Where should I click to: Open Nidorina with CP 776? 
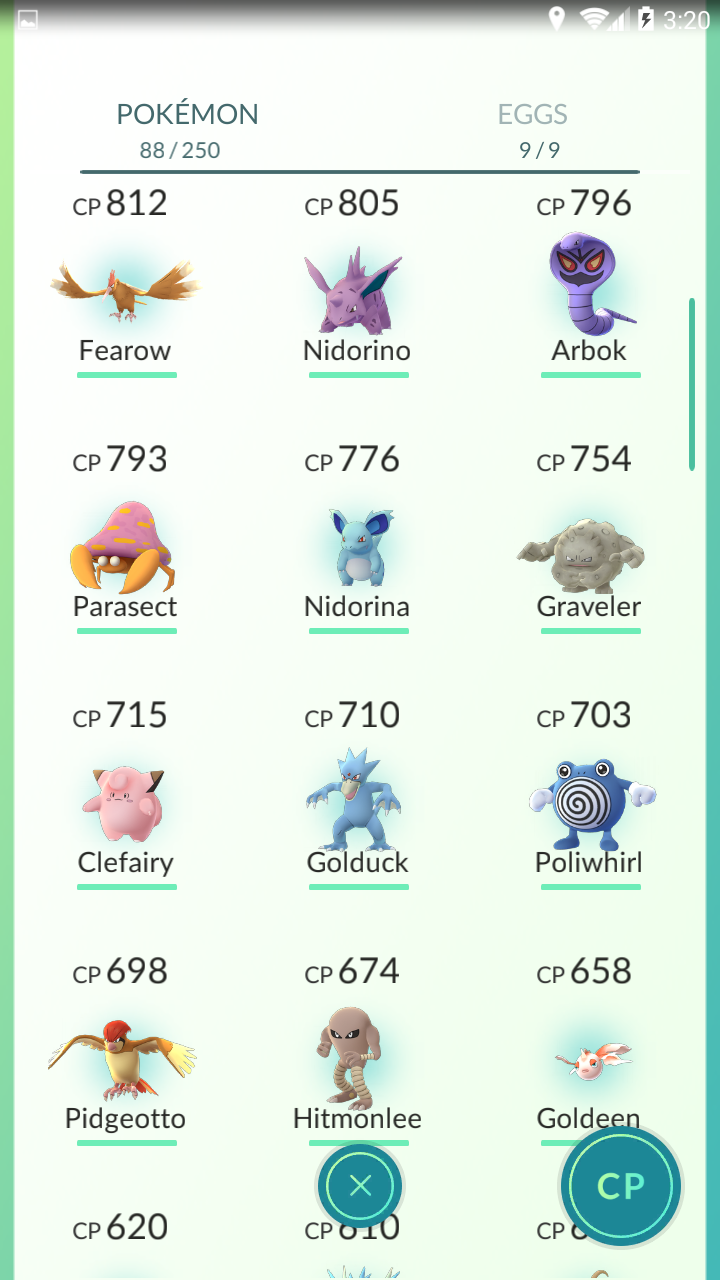(x=358, y=539)
